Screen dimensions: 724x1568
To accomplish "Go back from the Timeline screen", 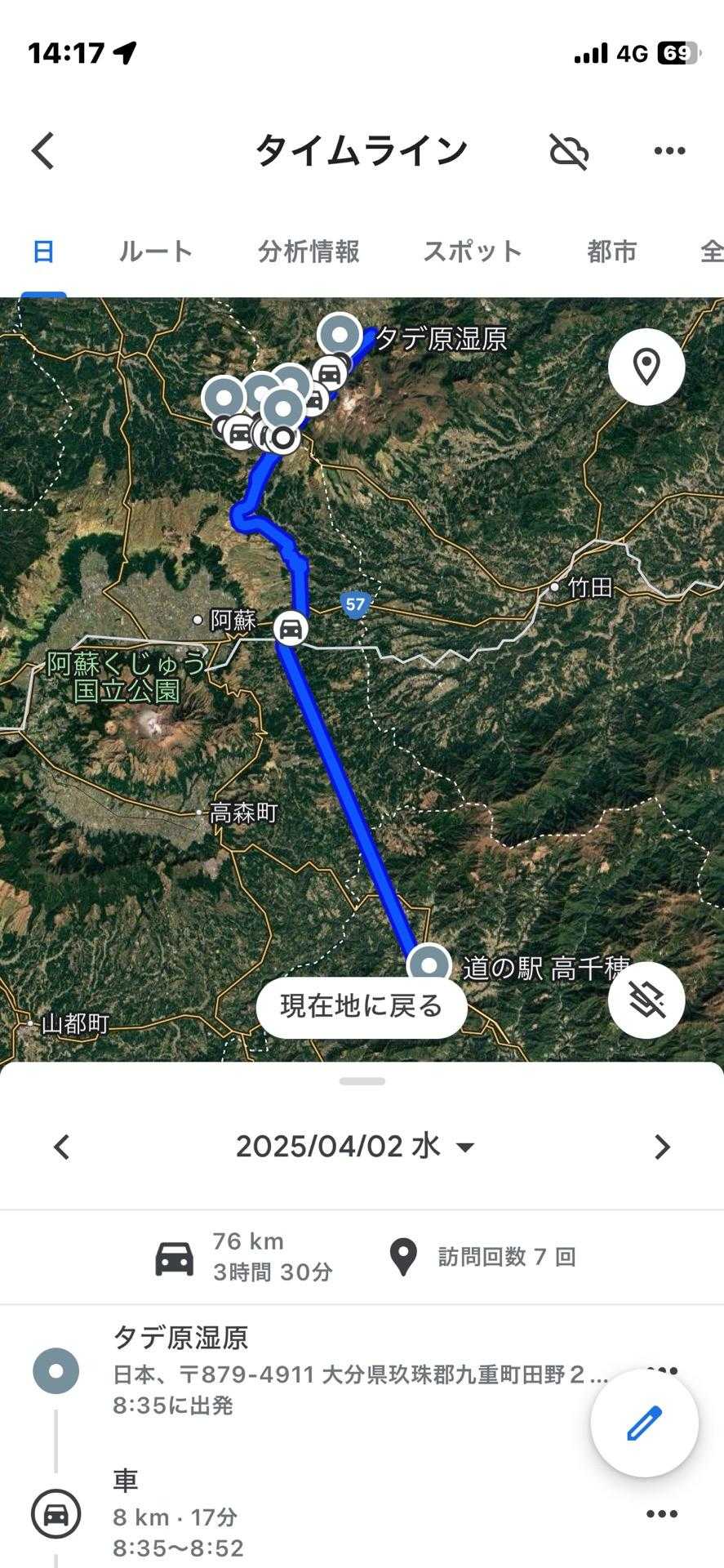I will point(43,151).
